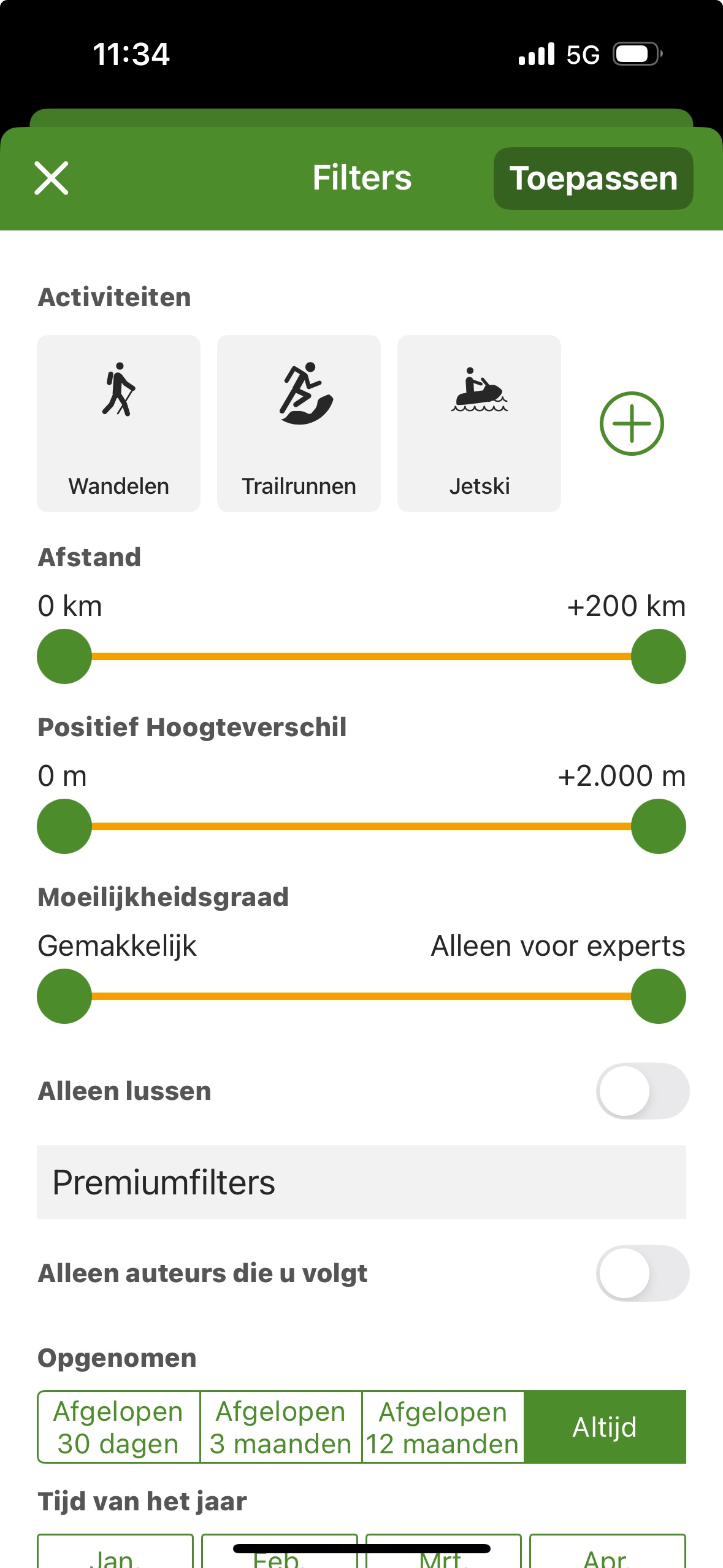Switch to Afgelopen 12 maanden
The image size is (723, 1568).
[x=443, y=1427]
